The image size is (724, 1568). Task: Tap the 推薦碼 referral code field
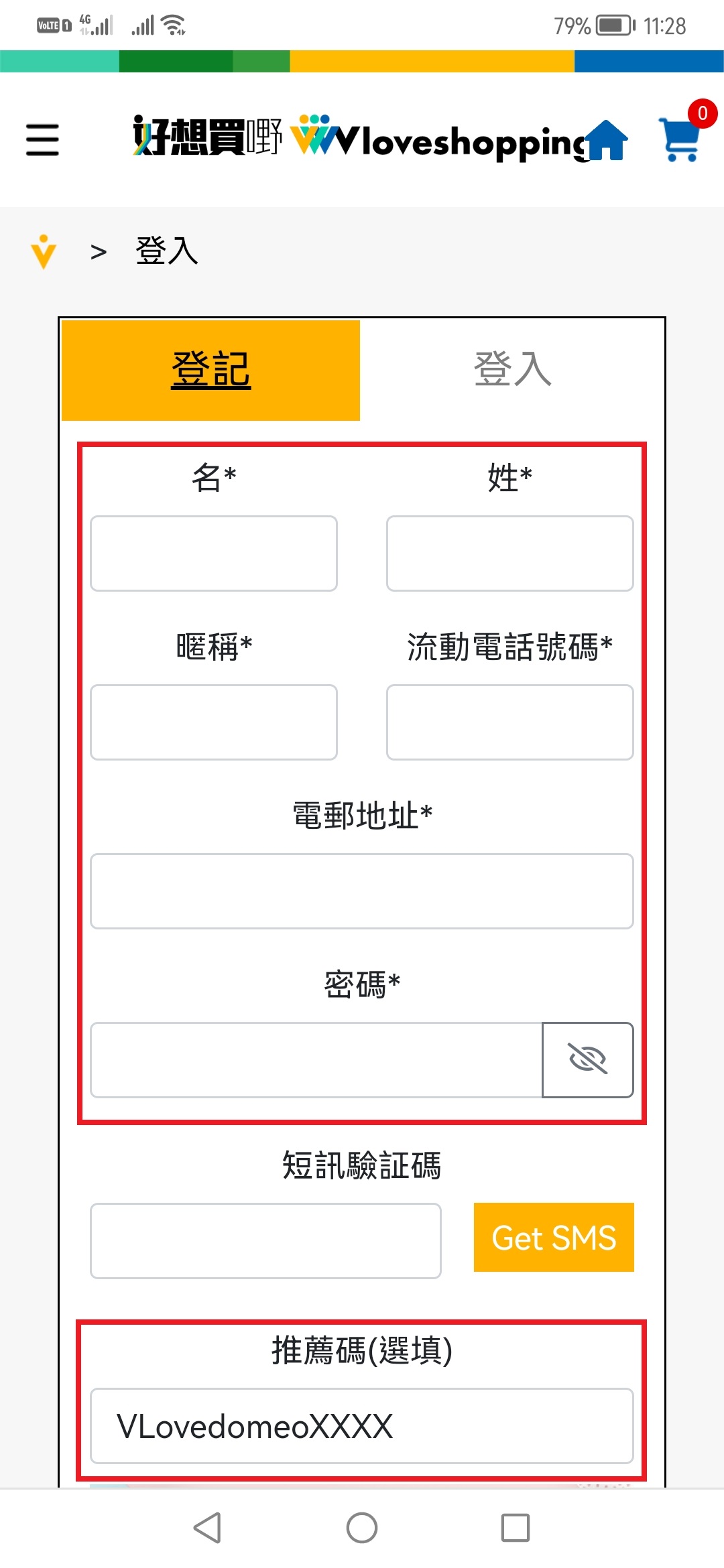pyautogui.click(x=362, y=1426)
